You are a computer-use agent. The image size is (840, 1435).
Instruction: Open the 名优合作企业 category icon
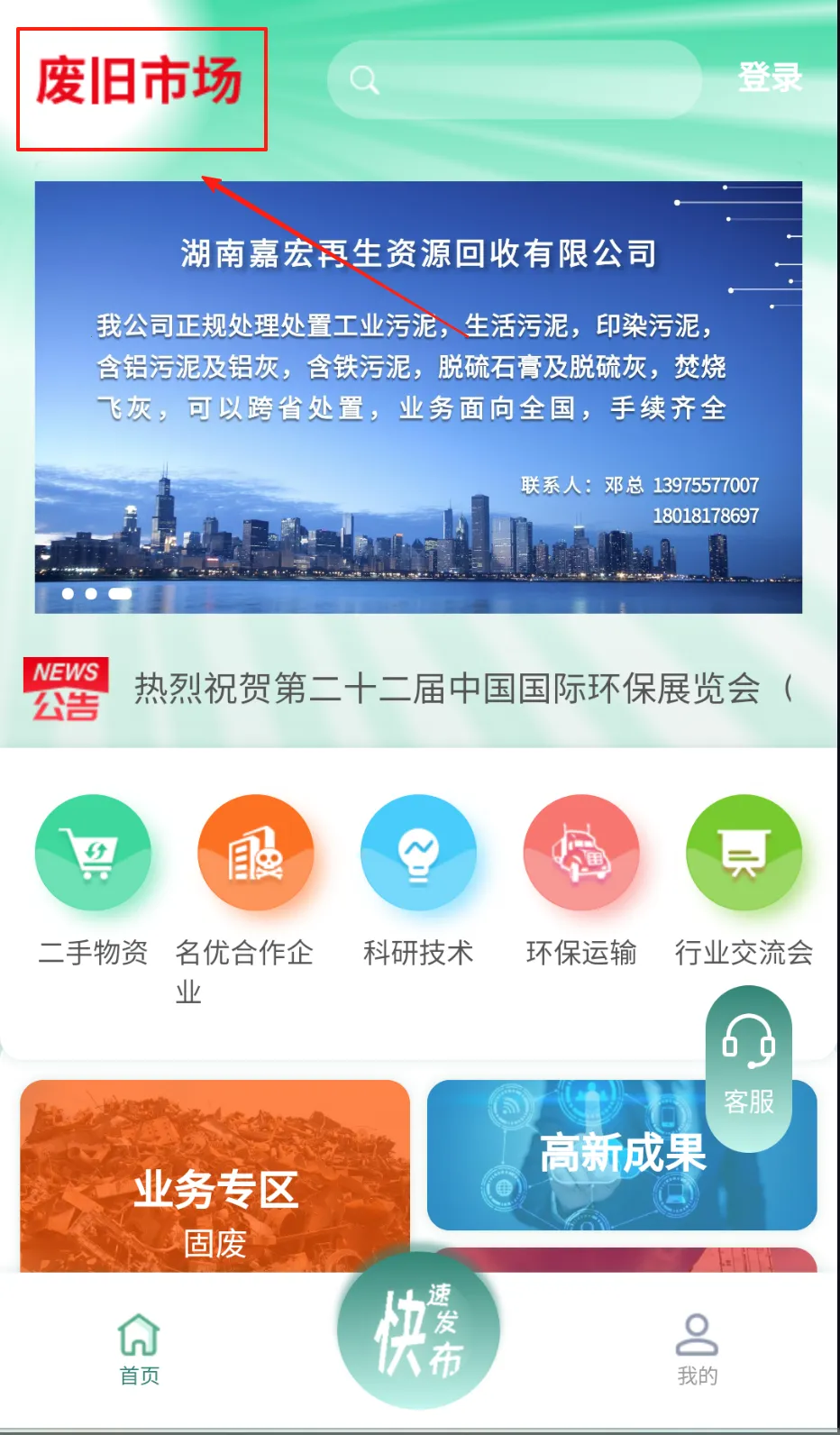256,851
